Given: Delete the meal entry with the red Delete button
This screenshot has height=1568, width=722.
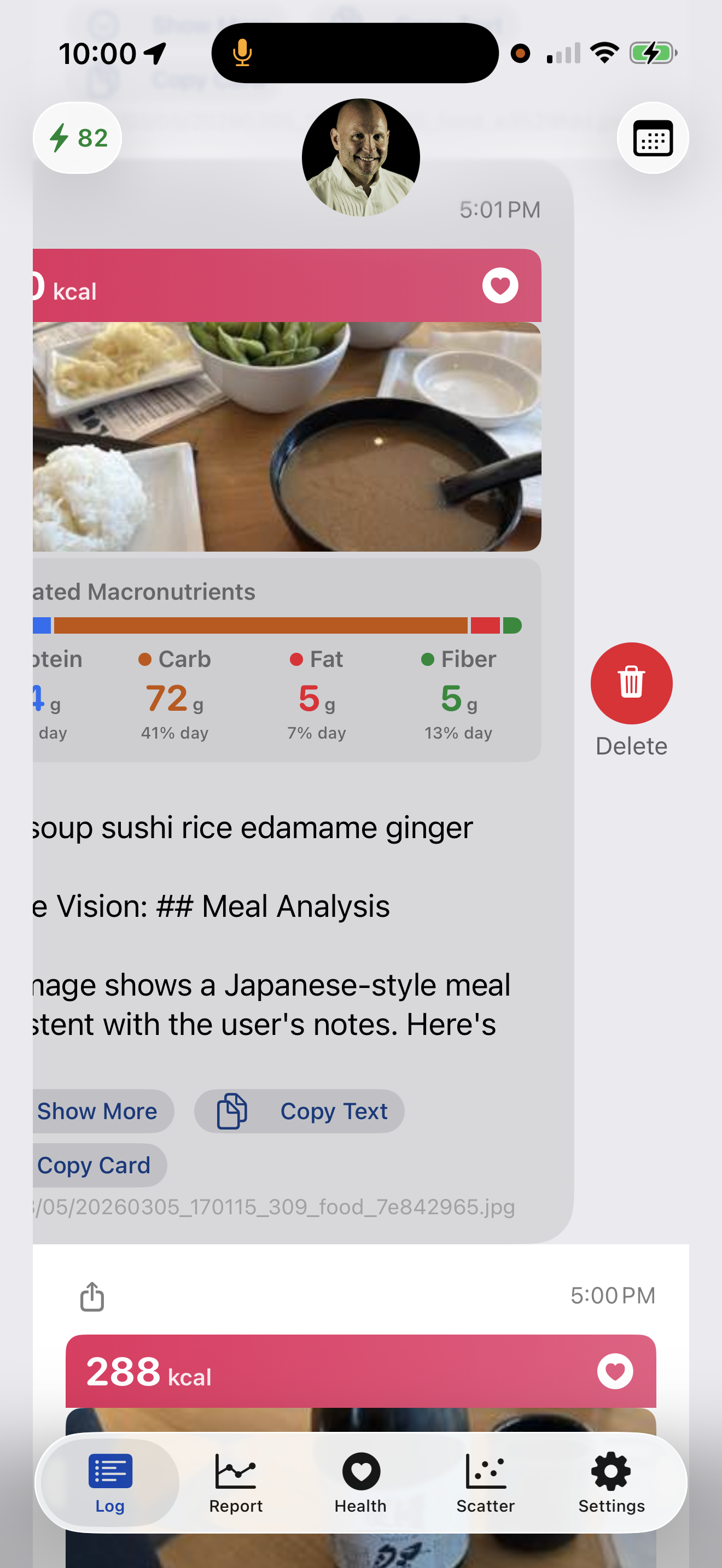Looking at the screenshot, I should pyautogui.click(x=631, y=683).
